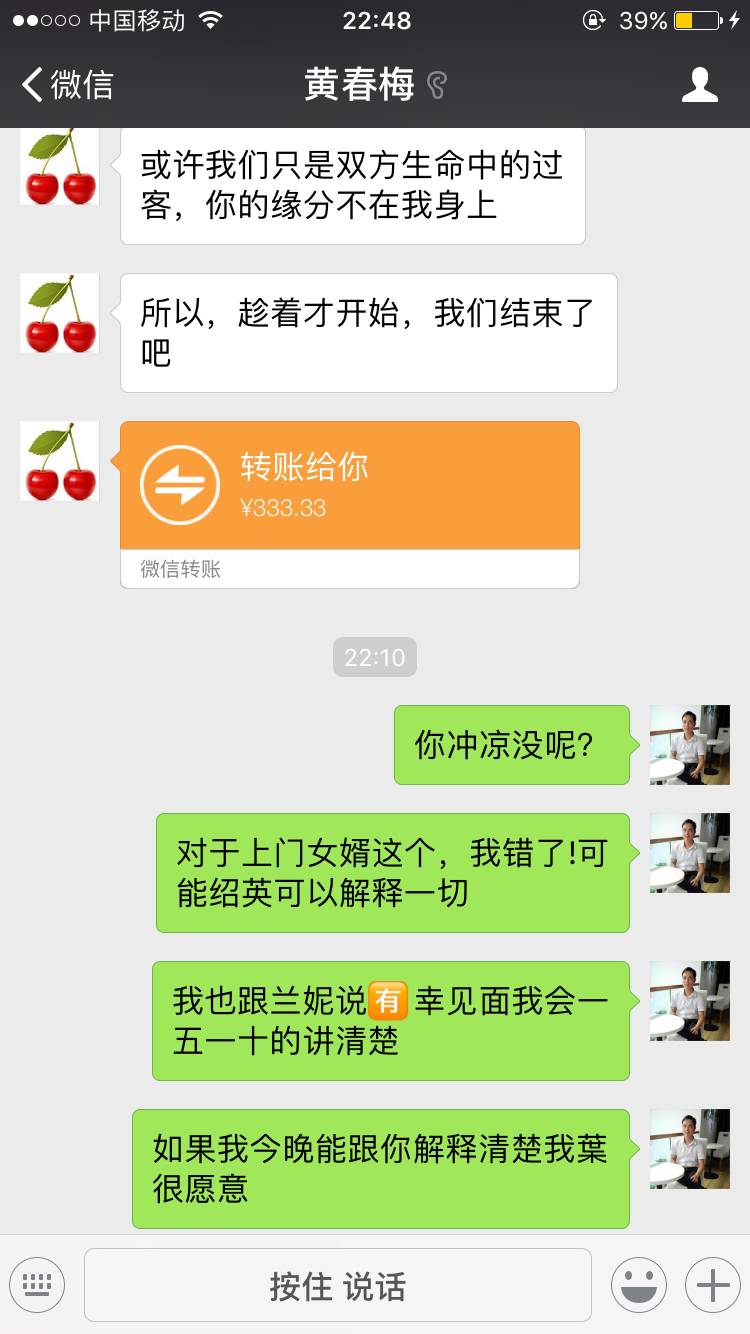
Task: Open the emoji sticker panel
Action: click(x=638, y=1284)
